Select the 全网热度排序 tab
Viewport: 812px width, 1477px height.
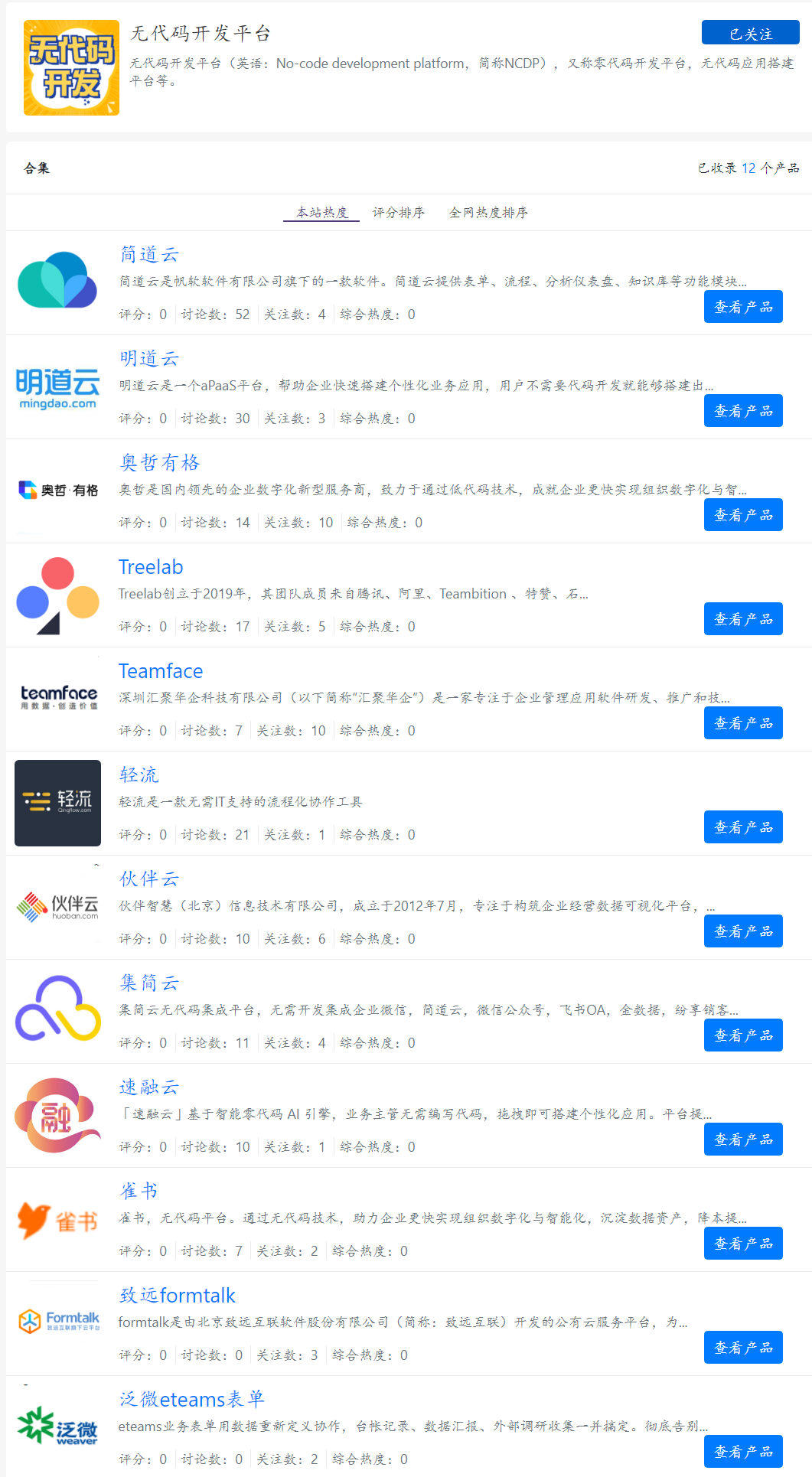(488, 213)
